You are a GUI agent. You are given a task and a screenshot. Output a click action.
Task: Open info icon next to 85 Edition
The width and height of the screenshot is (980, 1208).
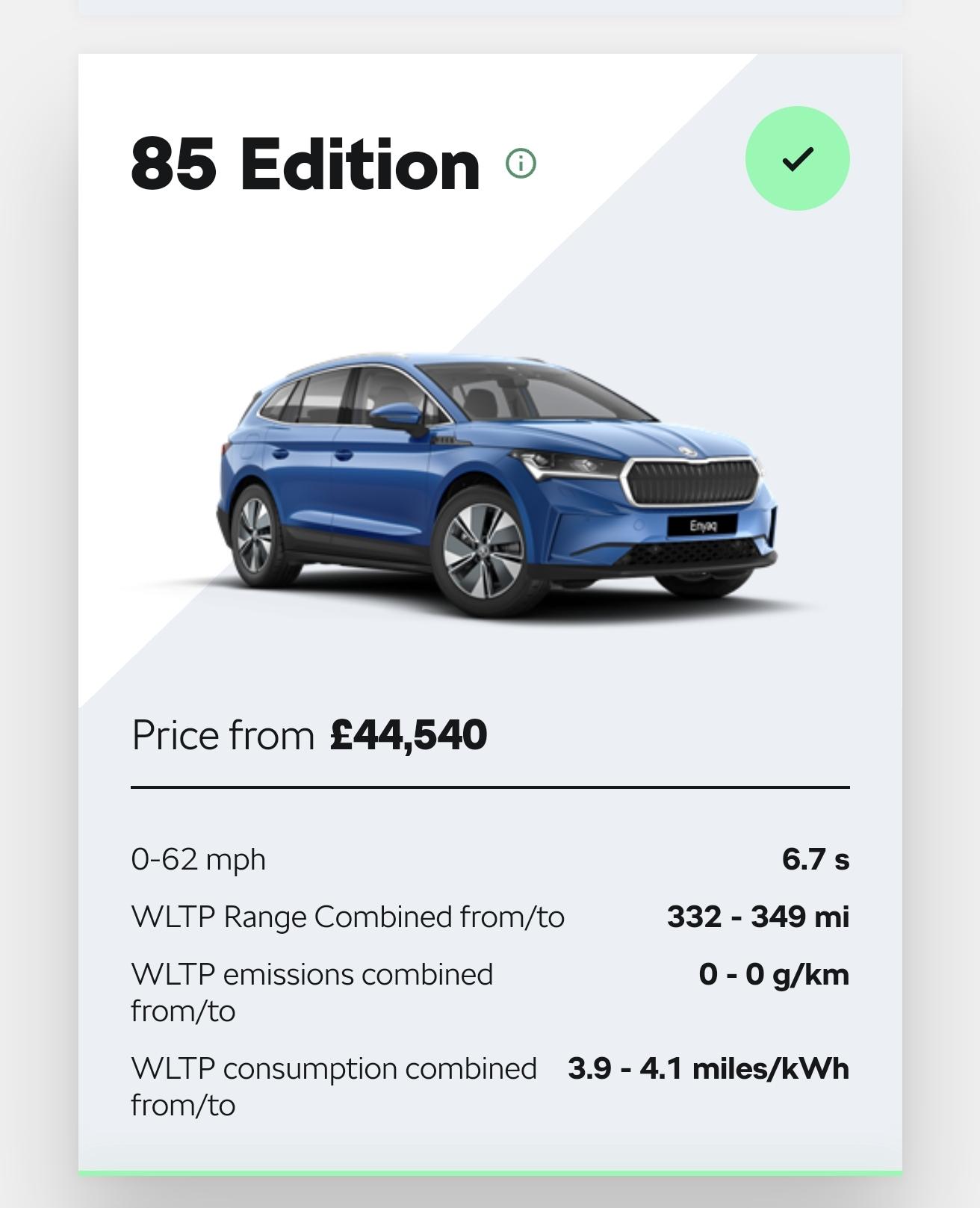click(521, 163)
